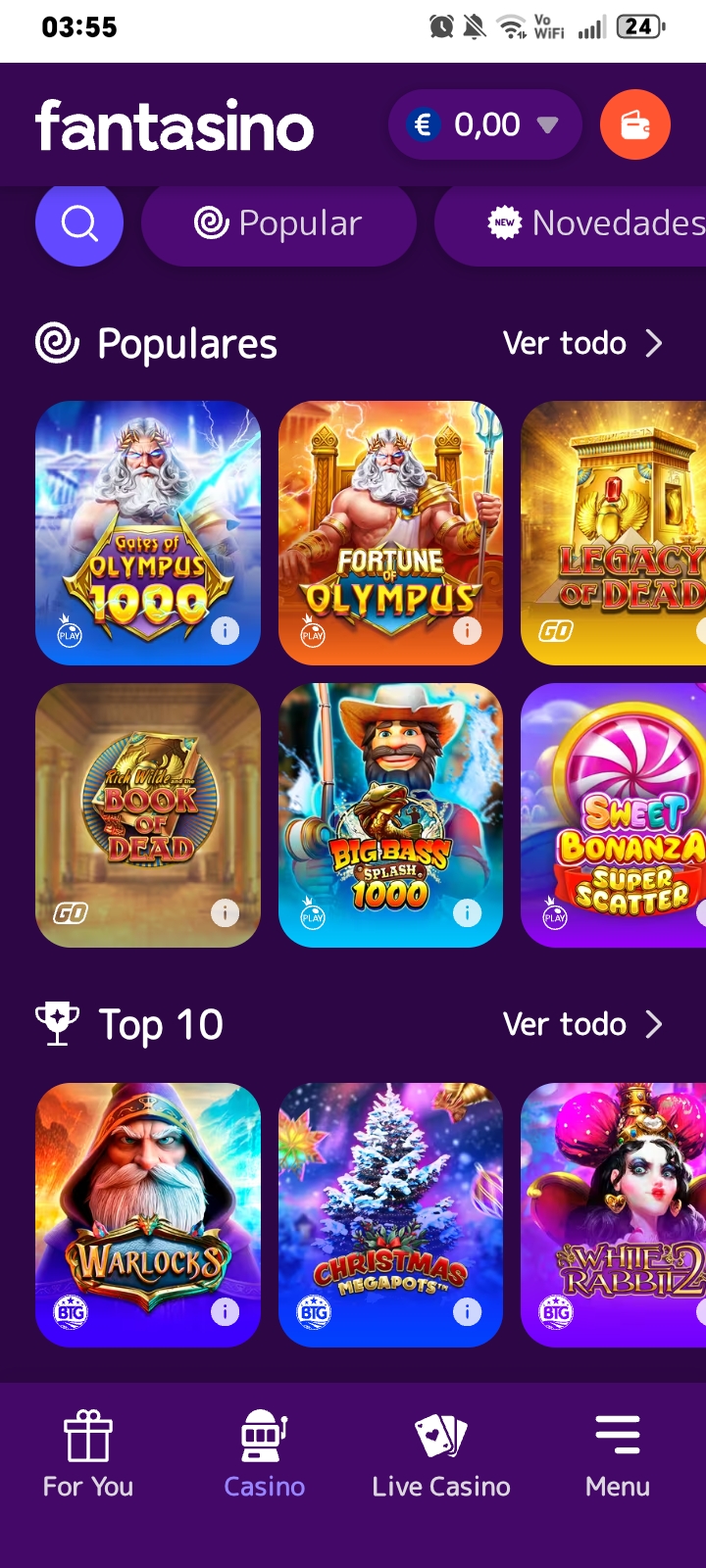Open Fortune of Olympus game
Viewport: 706px width, 1568px height.
(x=390, y=533)
